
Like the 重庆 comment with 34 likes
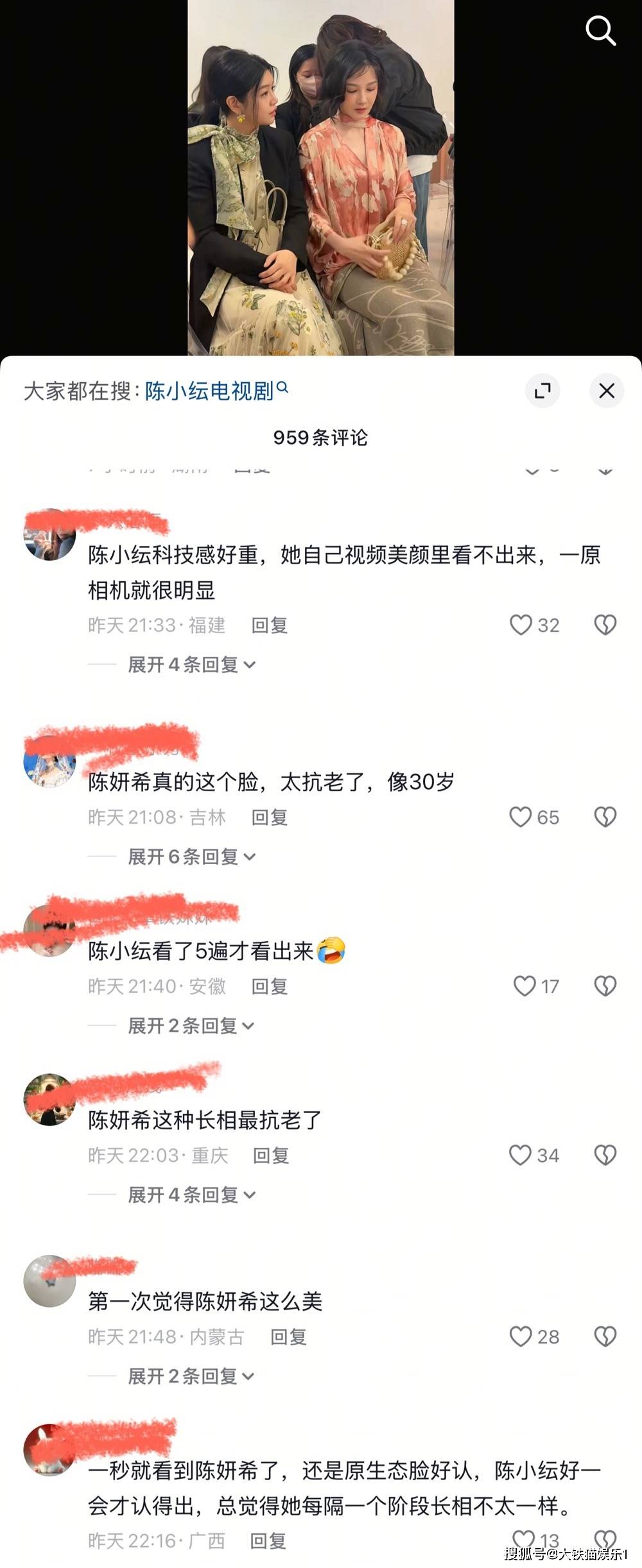click(x=521, y=1155)
